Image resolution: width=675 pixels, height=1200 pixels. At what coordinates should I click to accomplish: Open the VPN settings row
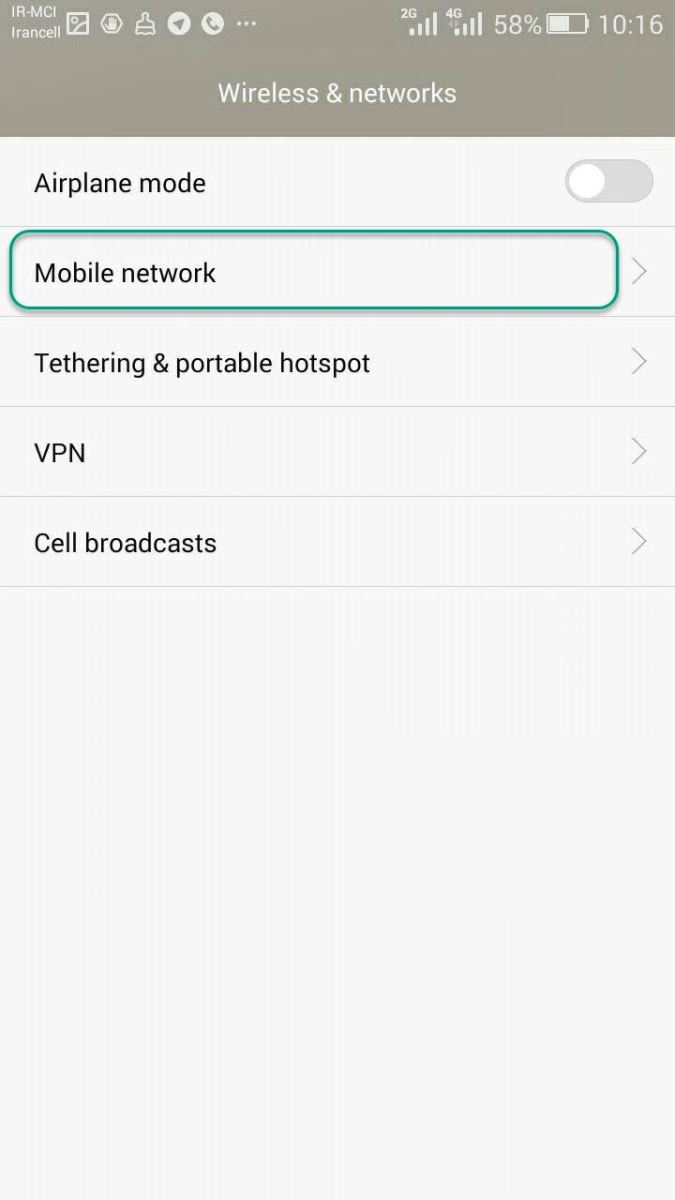pos(337,452)
